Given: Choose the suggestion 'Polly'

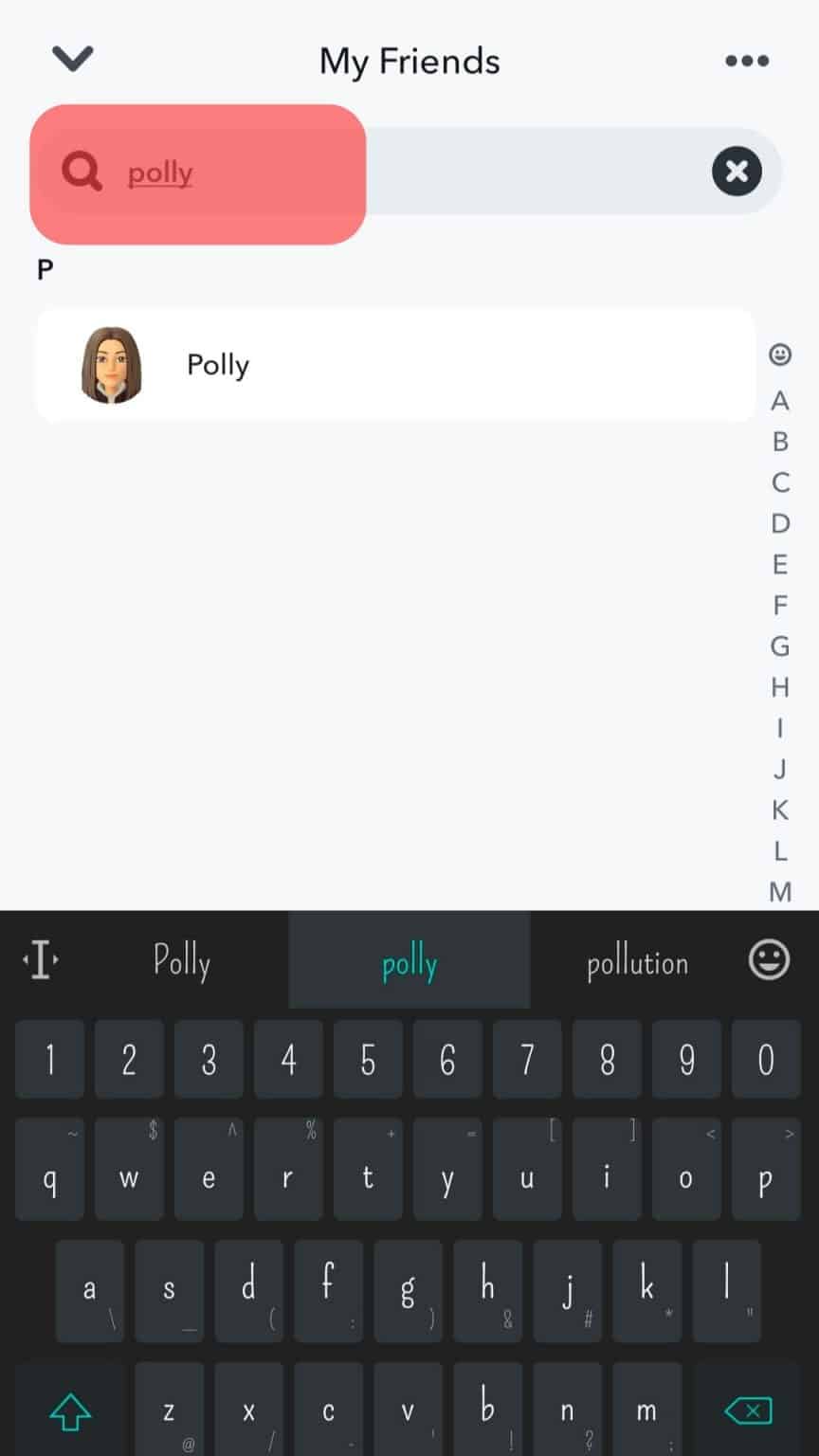Looking at the screenshot, I should coord(181,960).
